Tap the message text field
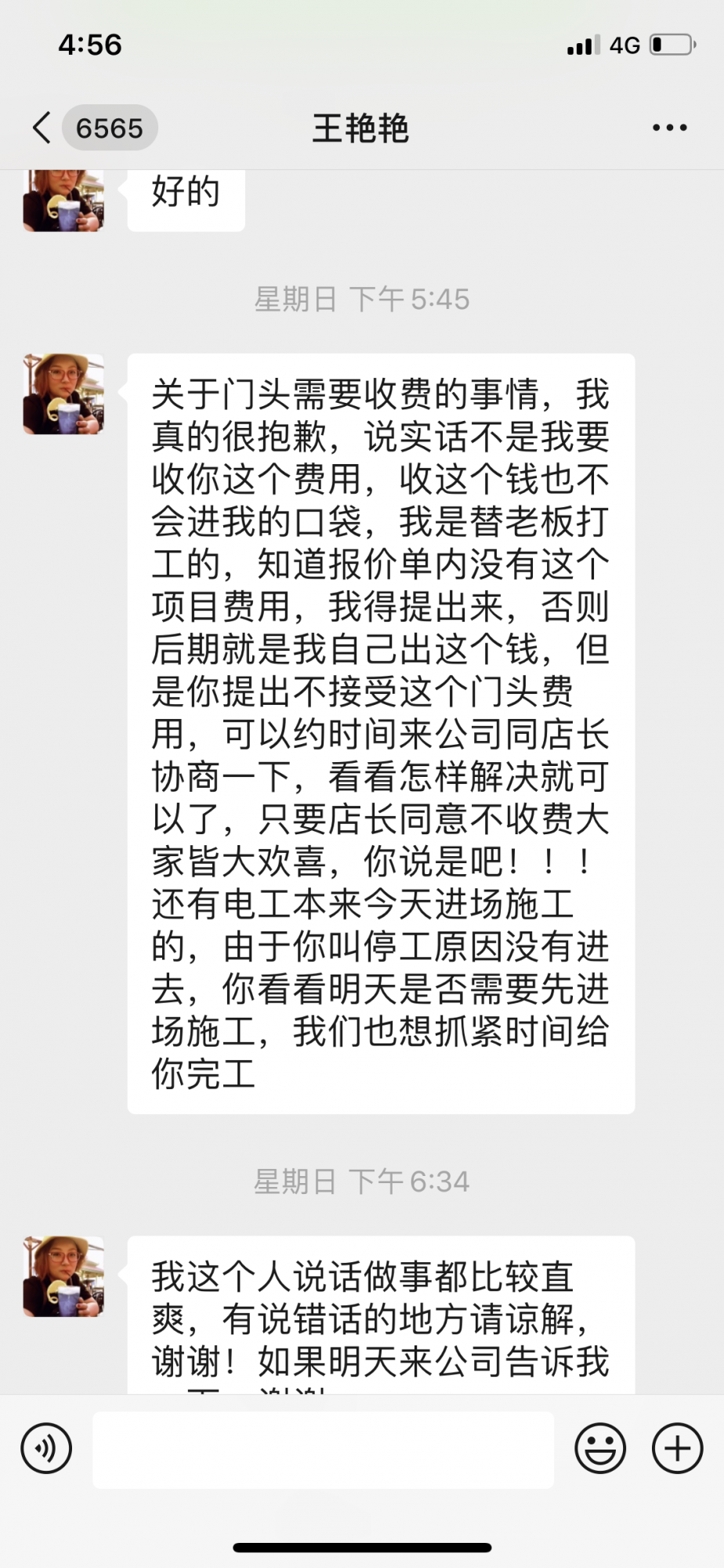Screen dimensions: 724x1568 click(x=323, y=1450)
